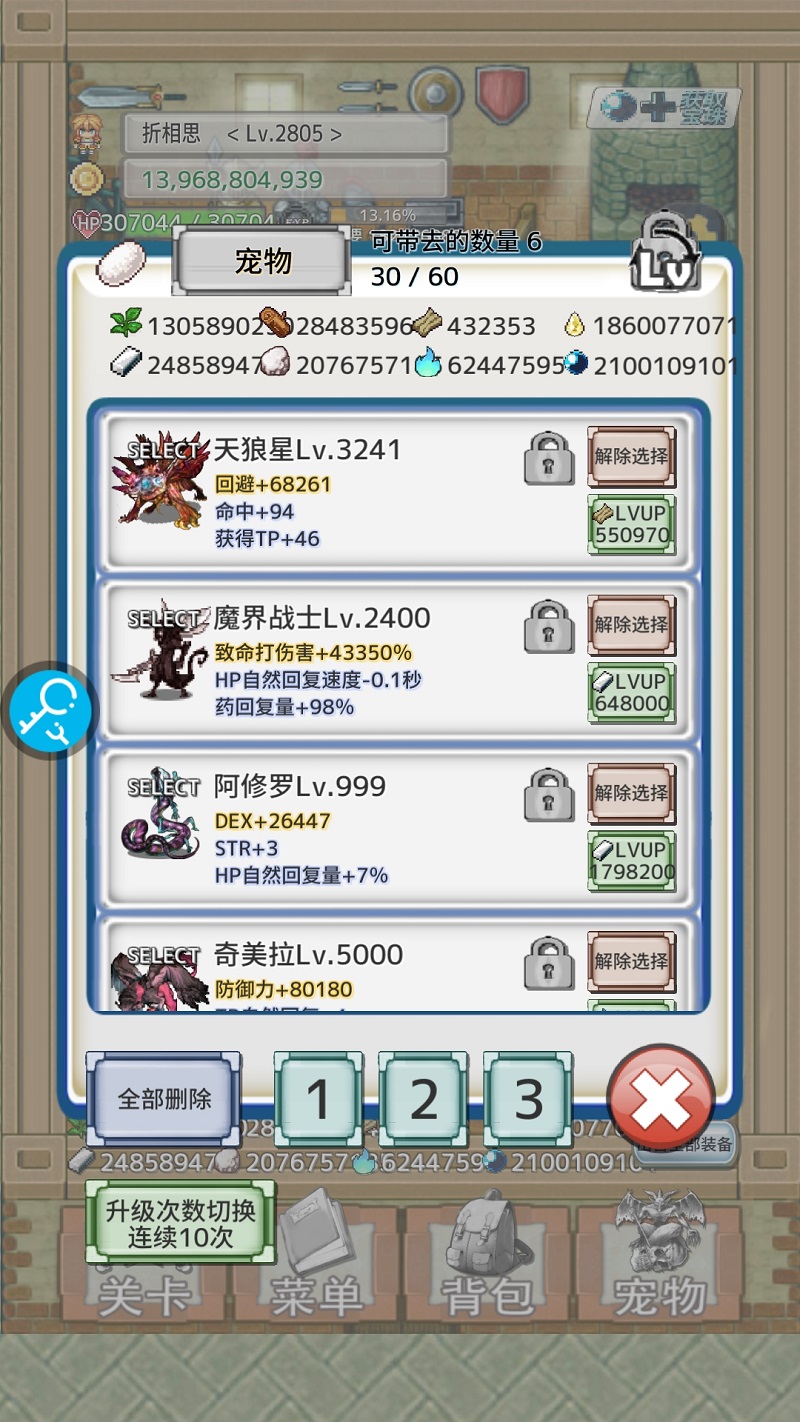Deselect 天狼星 with 解除选择

[x=631, y=456]
